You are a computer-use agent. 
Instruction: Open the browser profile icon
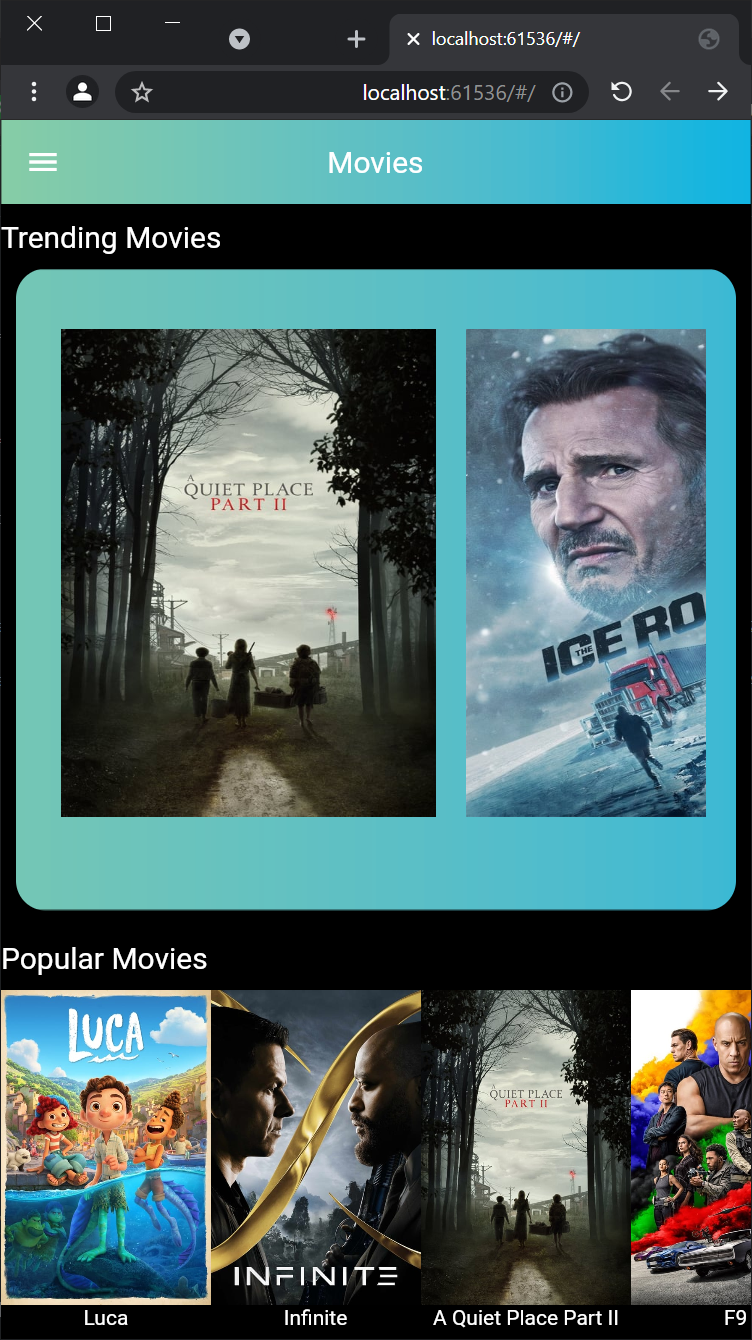point(82,92)
